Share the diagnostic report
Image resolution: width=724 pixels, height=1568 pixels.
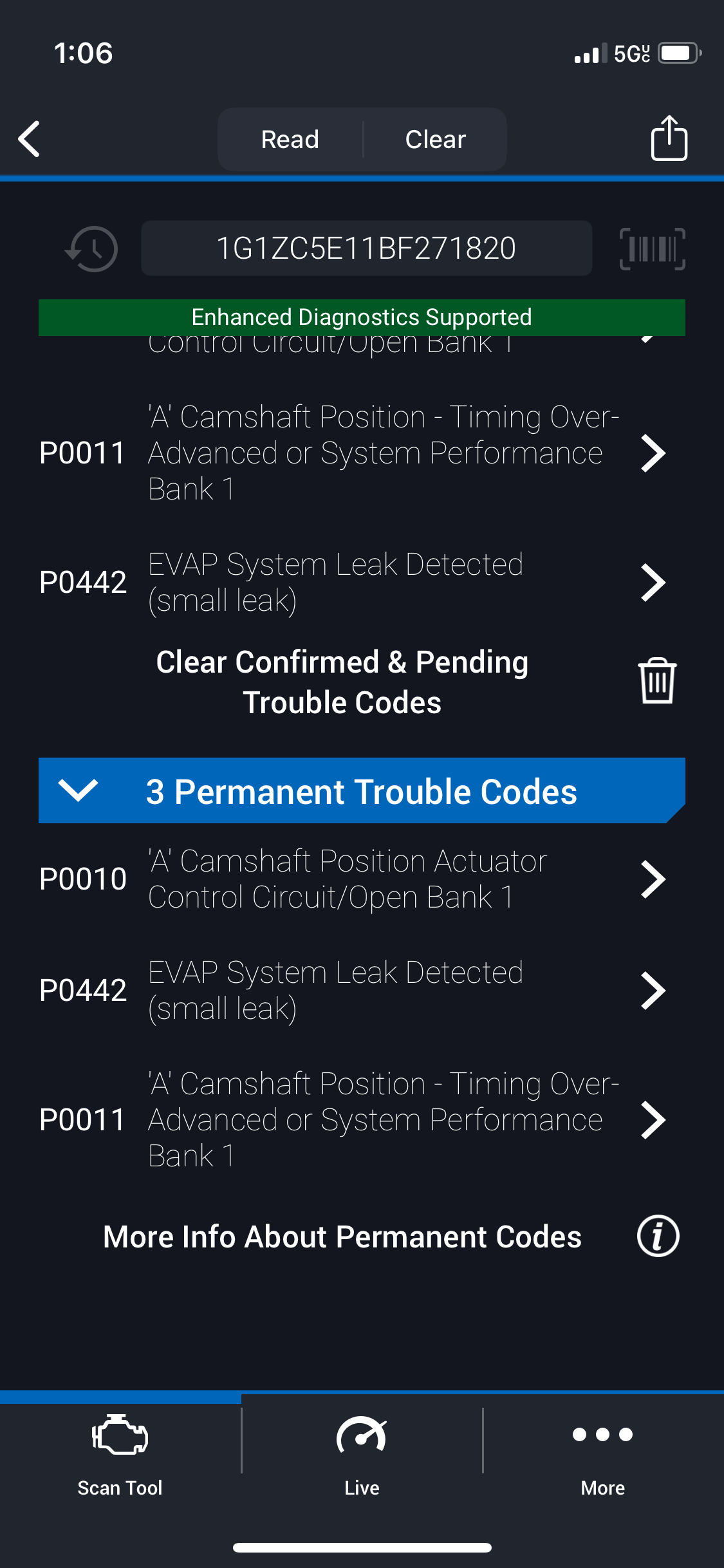[669, 138]
